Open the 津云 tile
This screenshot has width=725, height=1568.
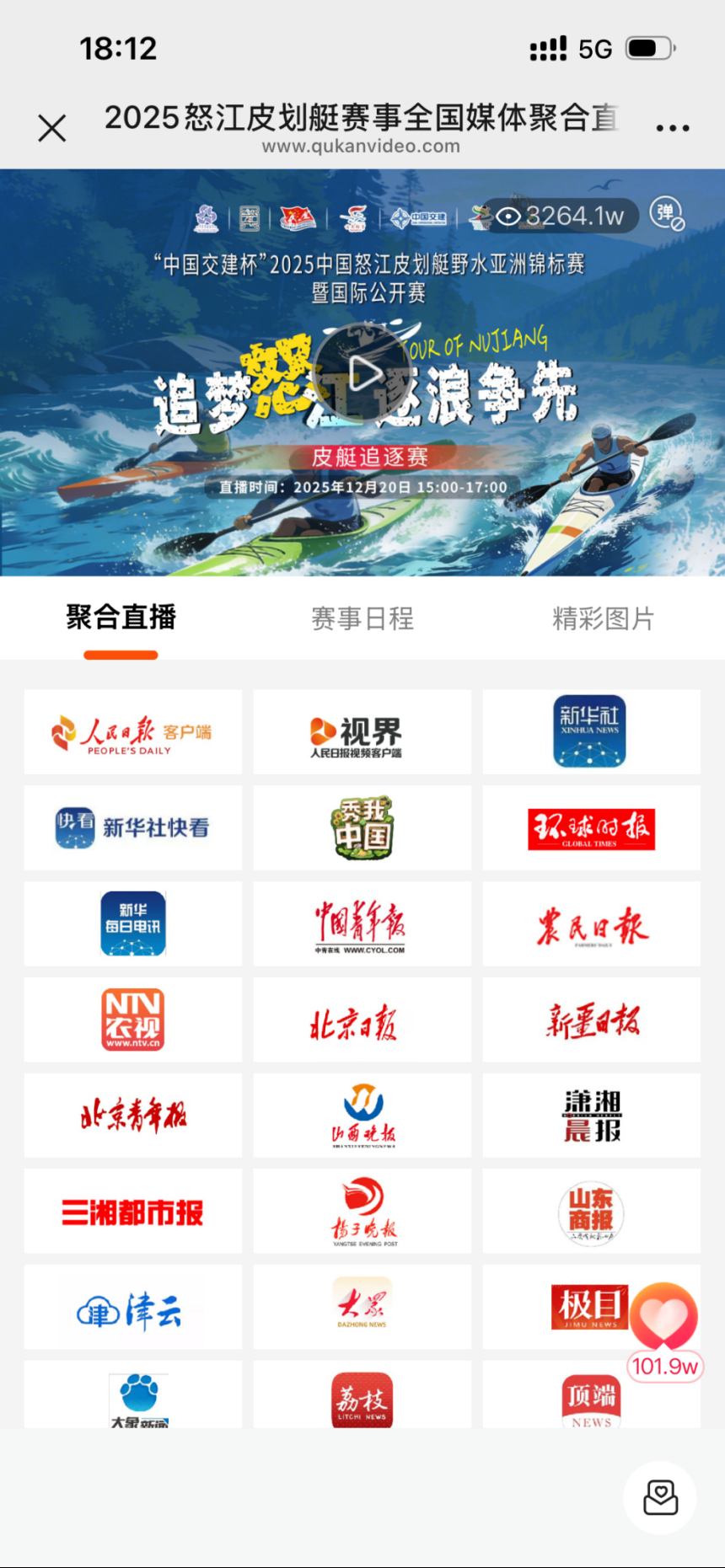(x=133, y=1308)
